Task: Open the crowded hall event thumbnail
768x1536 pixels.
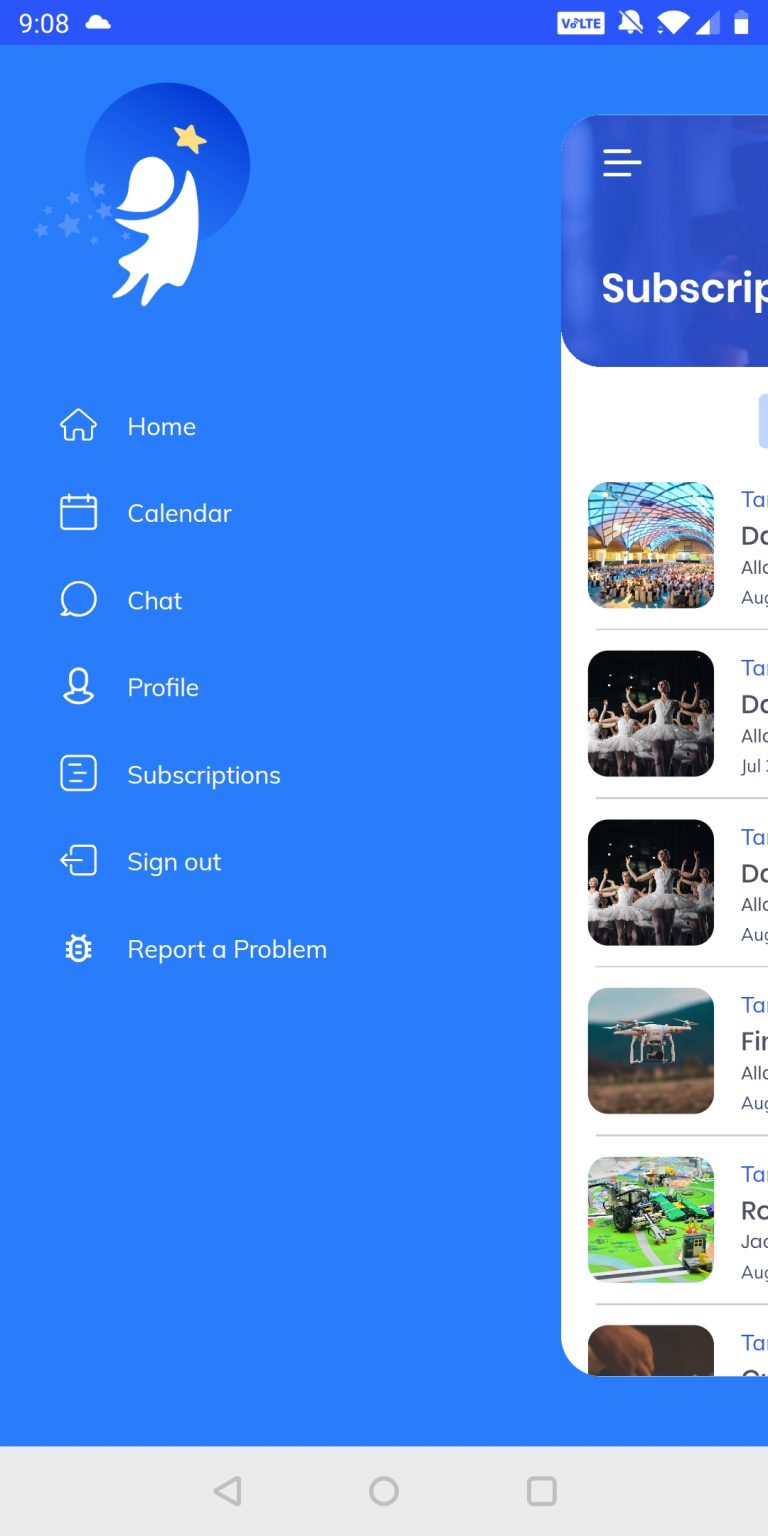Action: 651,545
